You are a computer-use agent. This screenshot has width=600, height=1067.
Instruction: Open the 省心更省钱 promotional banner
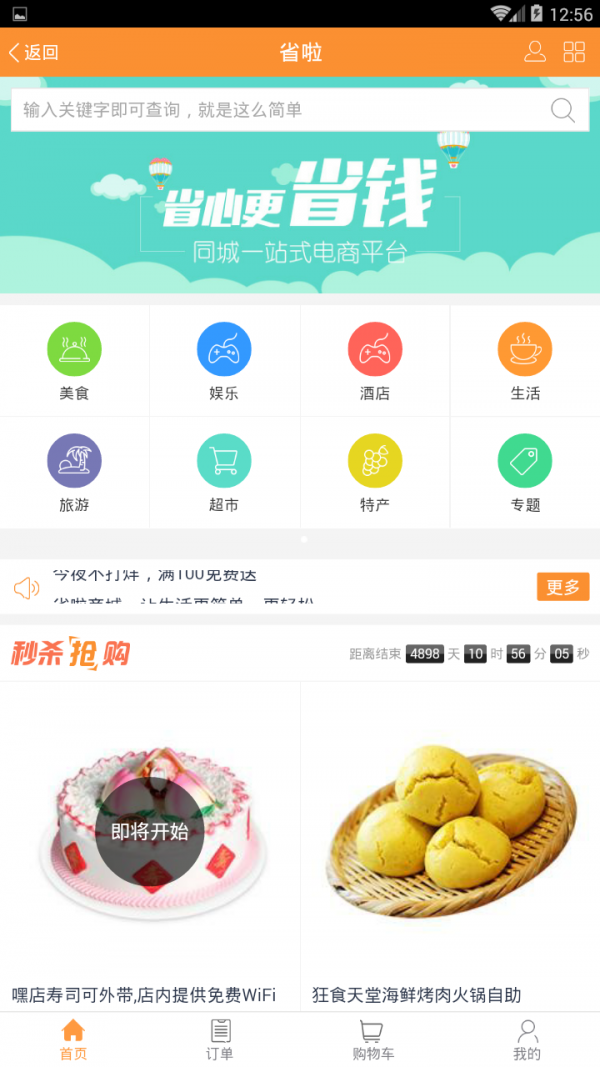click(x=300, y=215)
